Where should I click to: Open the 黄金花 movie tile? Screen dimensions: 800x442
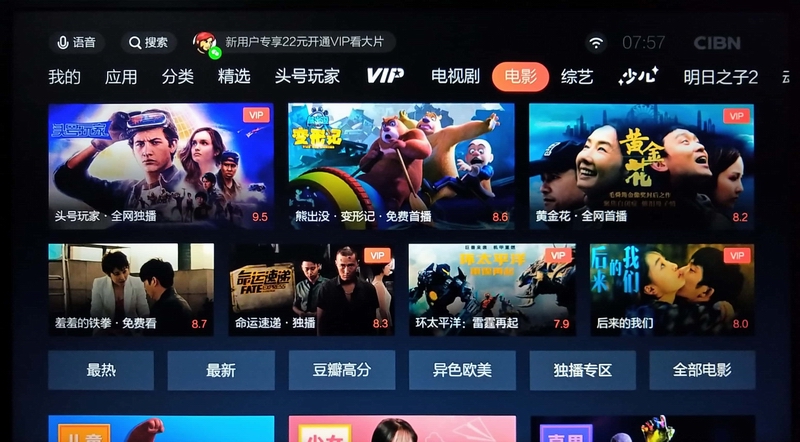pyautogui.click(x=641, y=166)
